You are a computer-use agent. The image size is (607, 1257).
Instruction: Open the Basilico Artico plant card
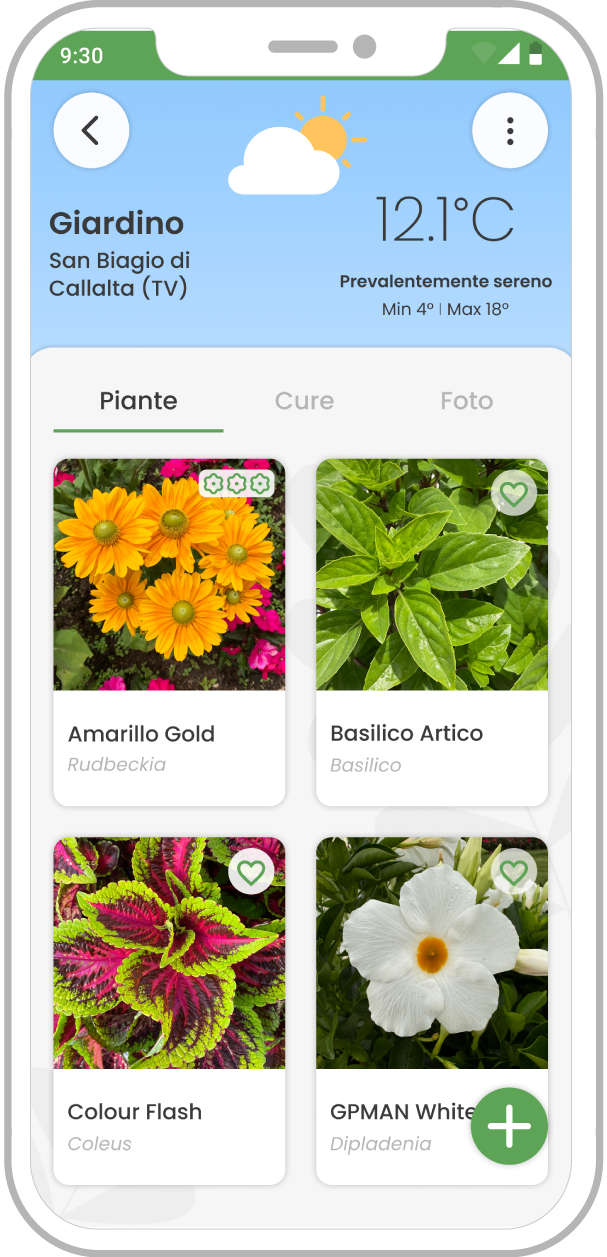[431, 632]
